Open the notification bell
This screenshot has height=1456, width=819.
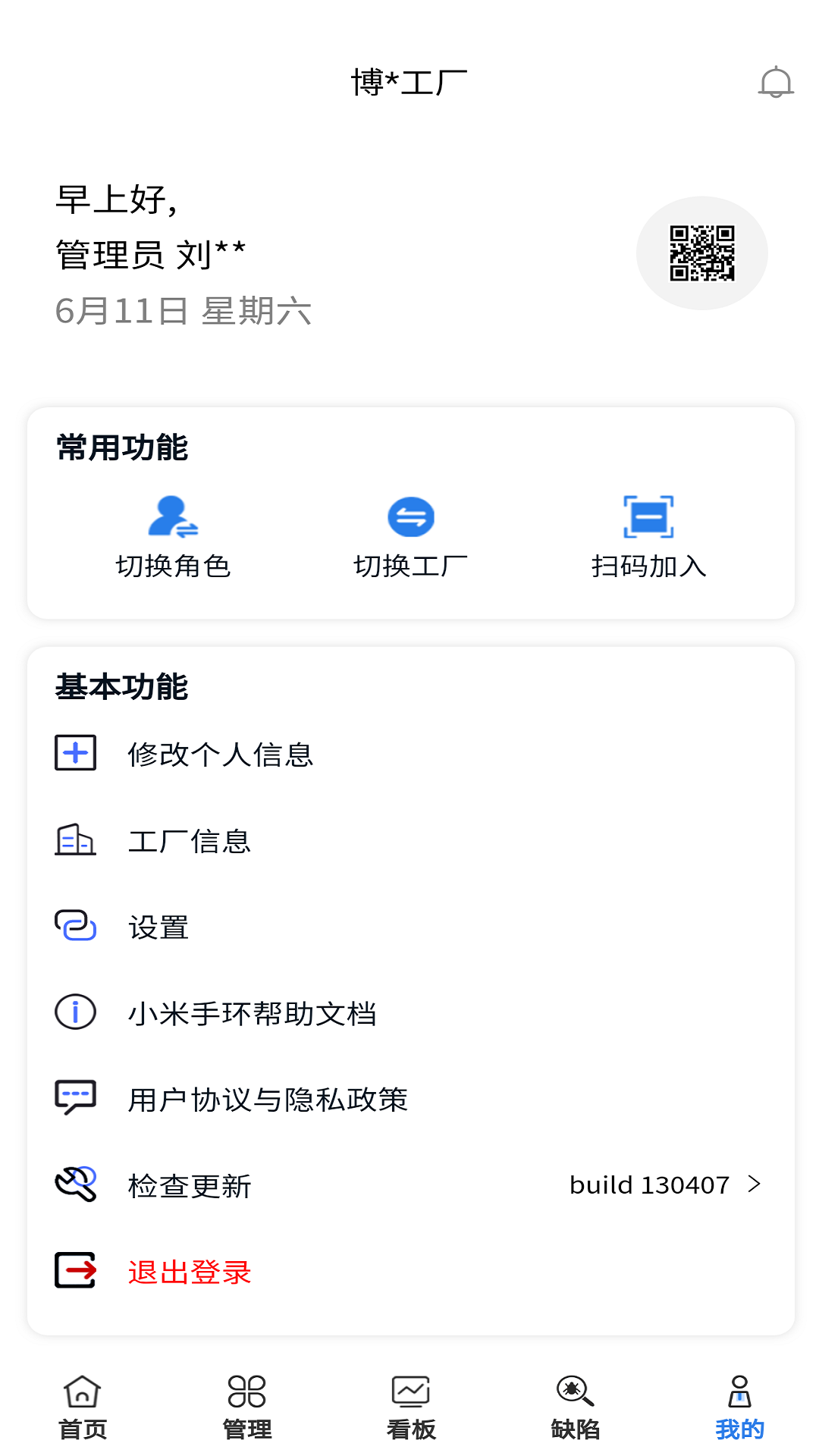coord(775,83)
